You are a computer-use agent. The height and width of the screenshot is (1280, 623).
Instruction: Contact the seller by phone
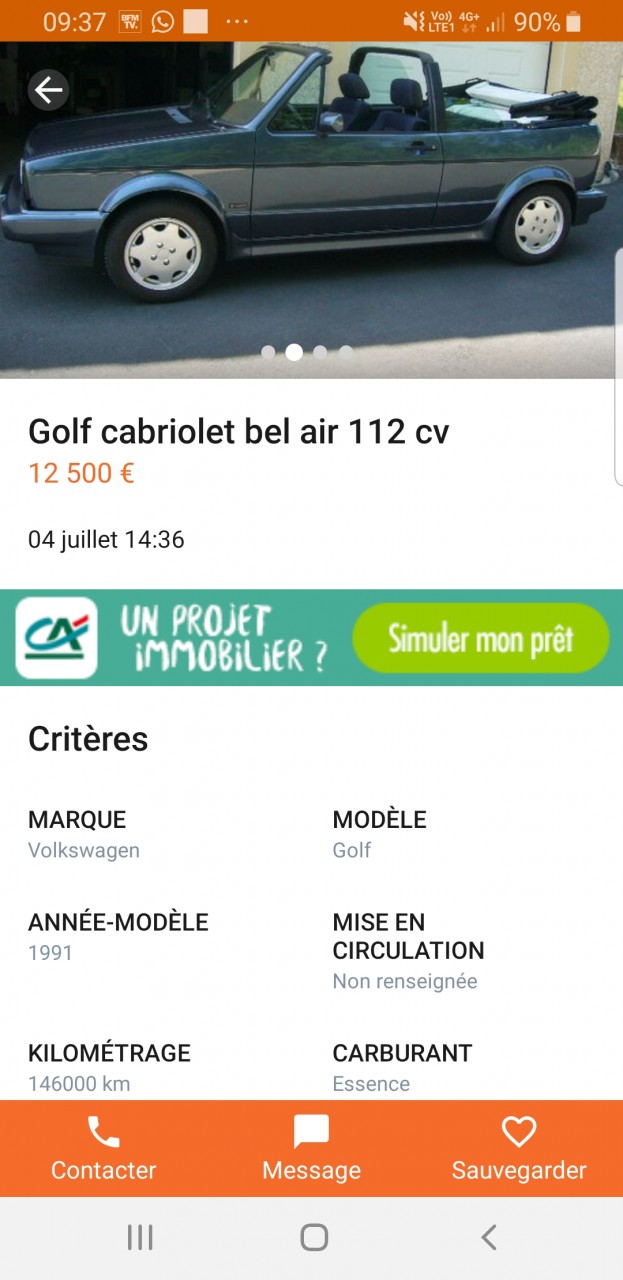tap(104, 1148)
